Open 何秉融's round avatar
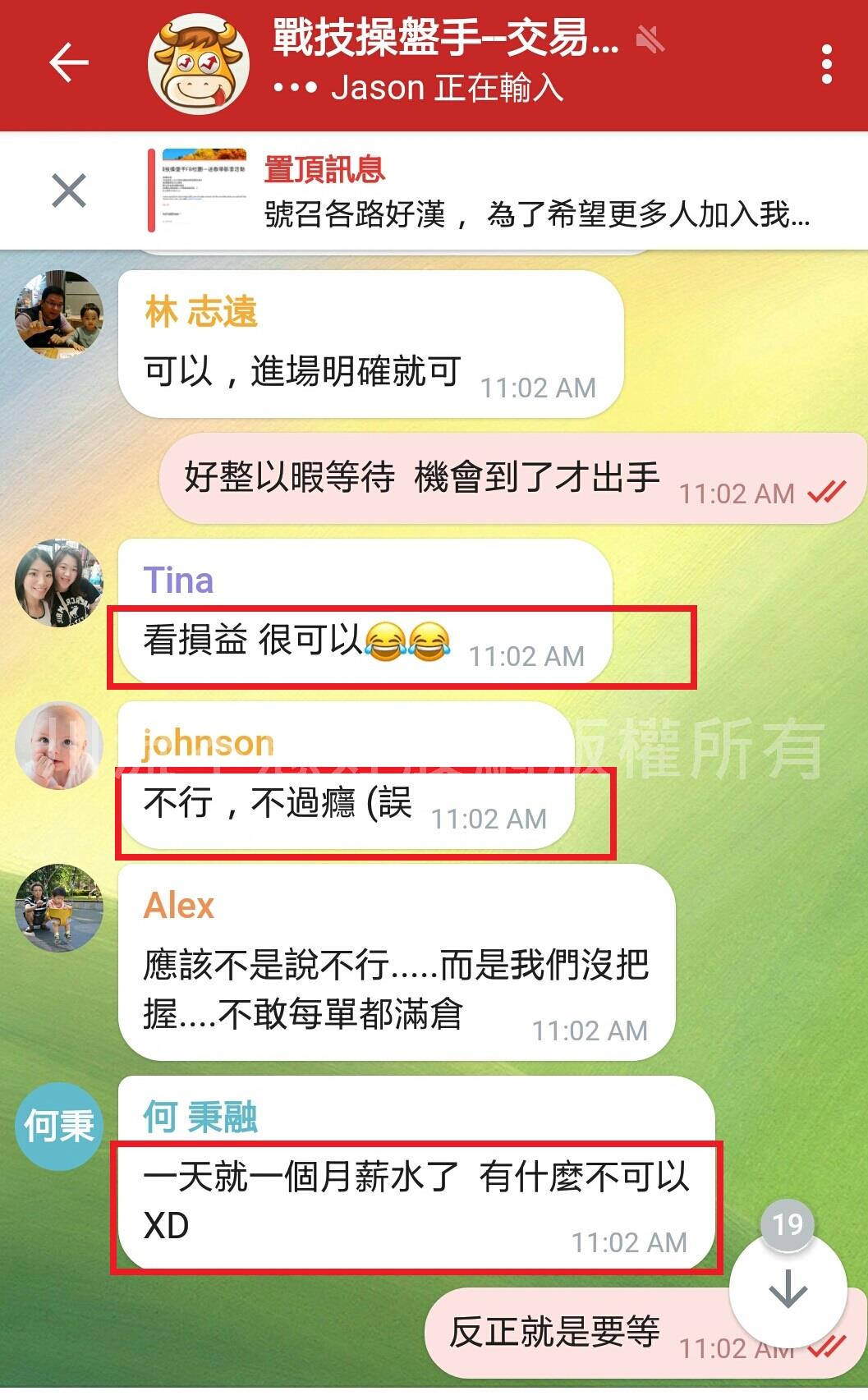This screenshot has width=868, height=1400. (59, 1125)
